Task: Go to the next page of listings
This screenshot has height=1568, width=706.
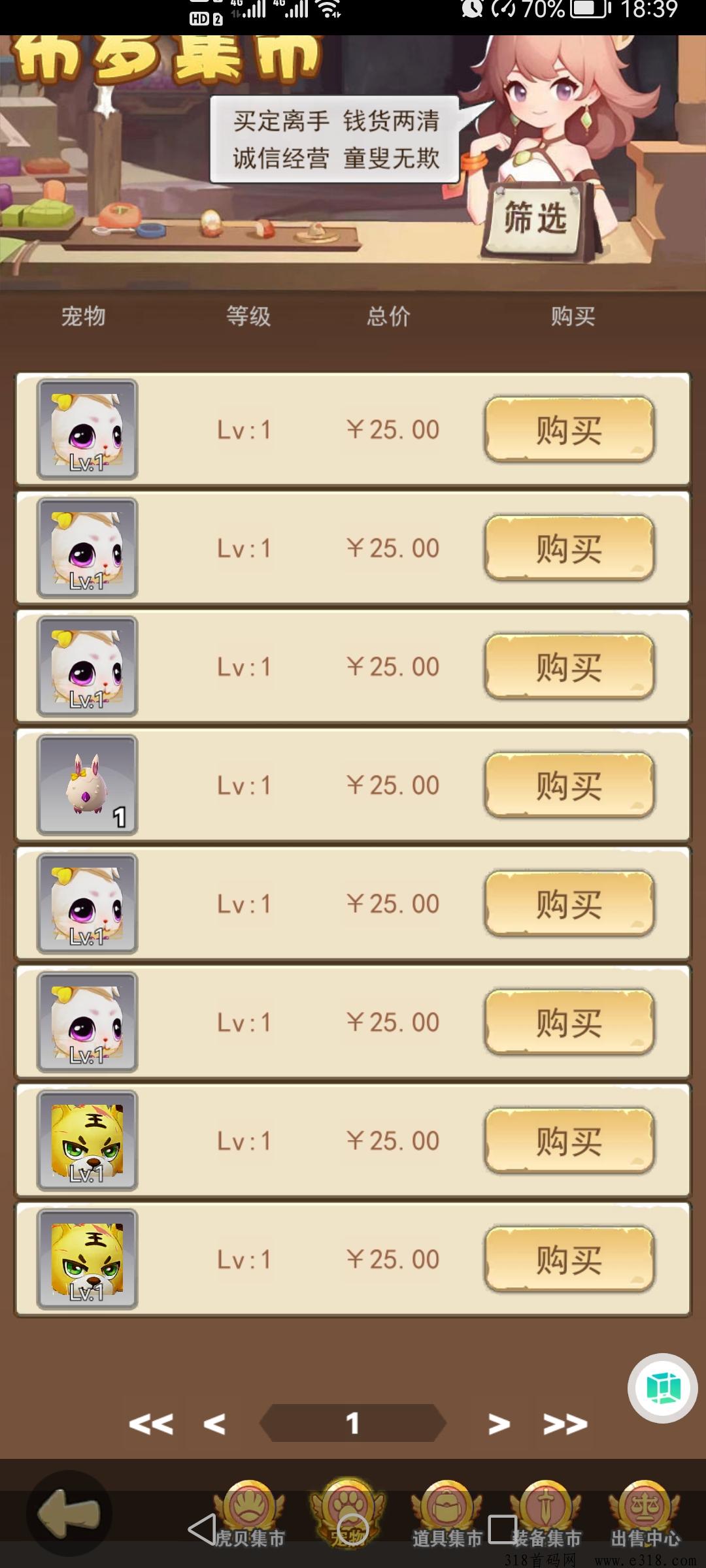Action: pyautogui.click(x=499, y=1424)
